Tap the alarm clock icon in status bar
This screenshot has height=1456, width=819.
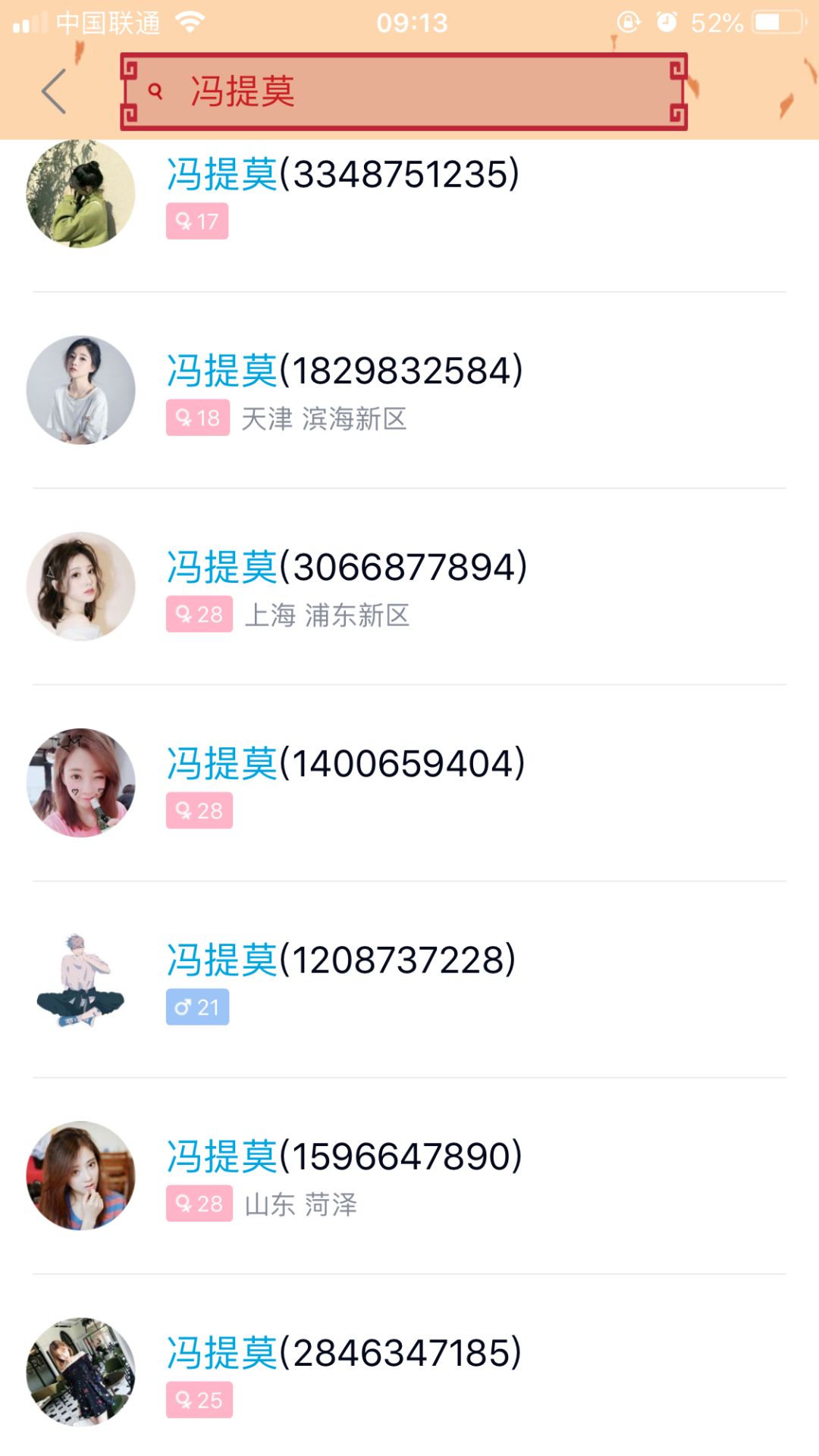click(x=667, y=23)
